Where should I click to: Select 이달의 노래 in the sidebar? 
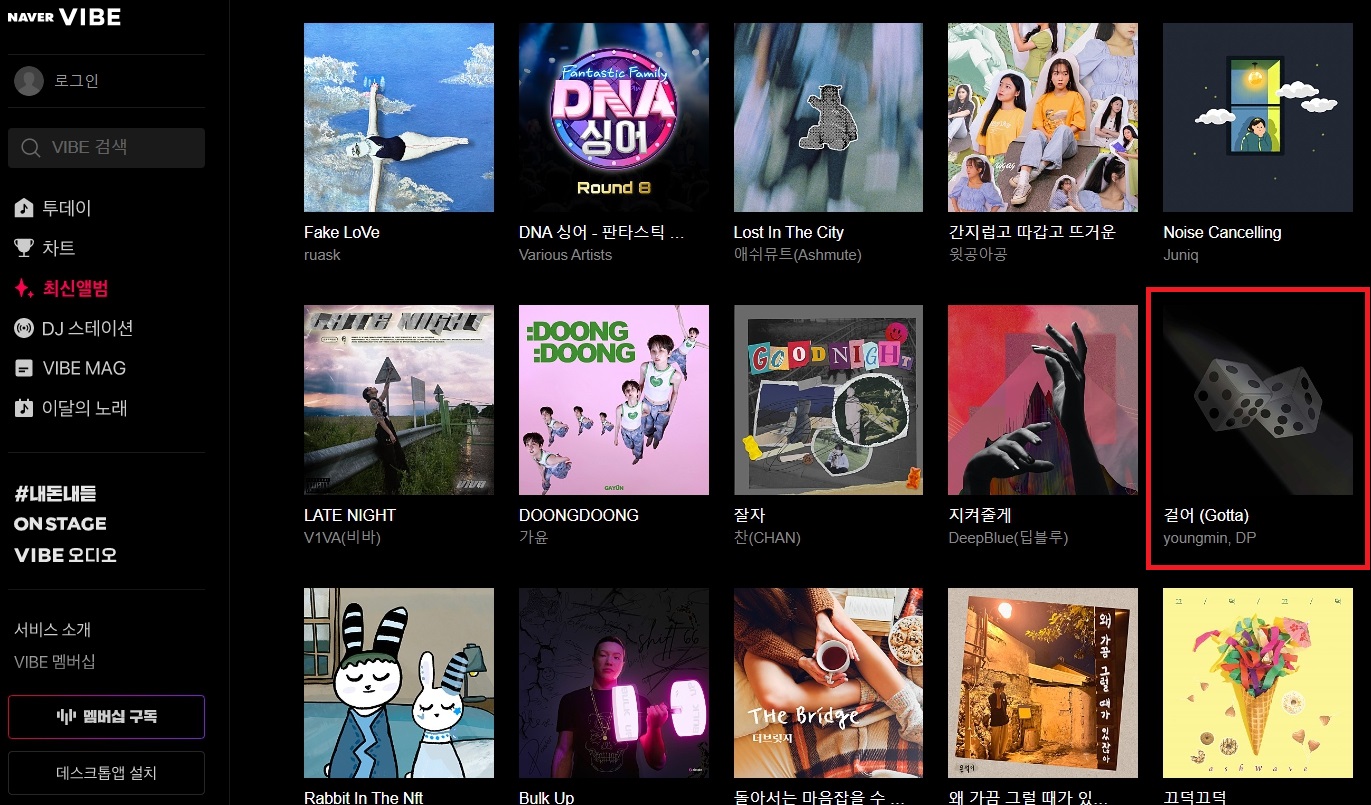pos(84,408)
